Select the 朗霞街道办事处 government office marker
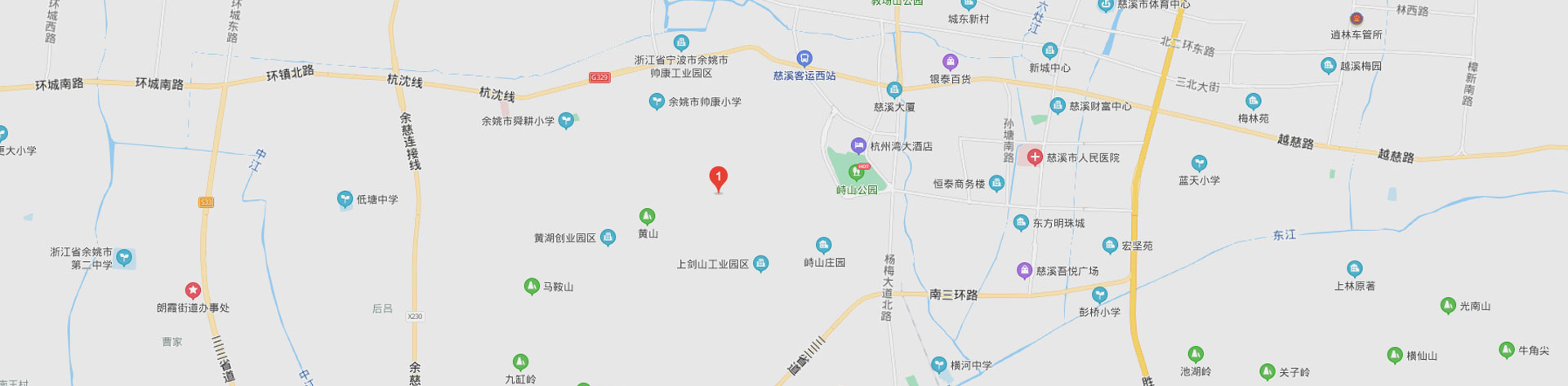 [193, 291]
